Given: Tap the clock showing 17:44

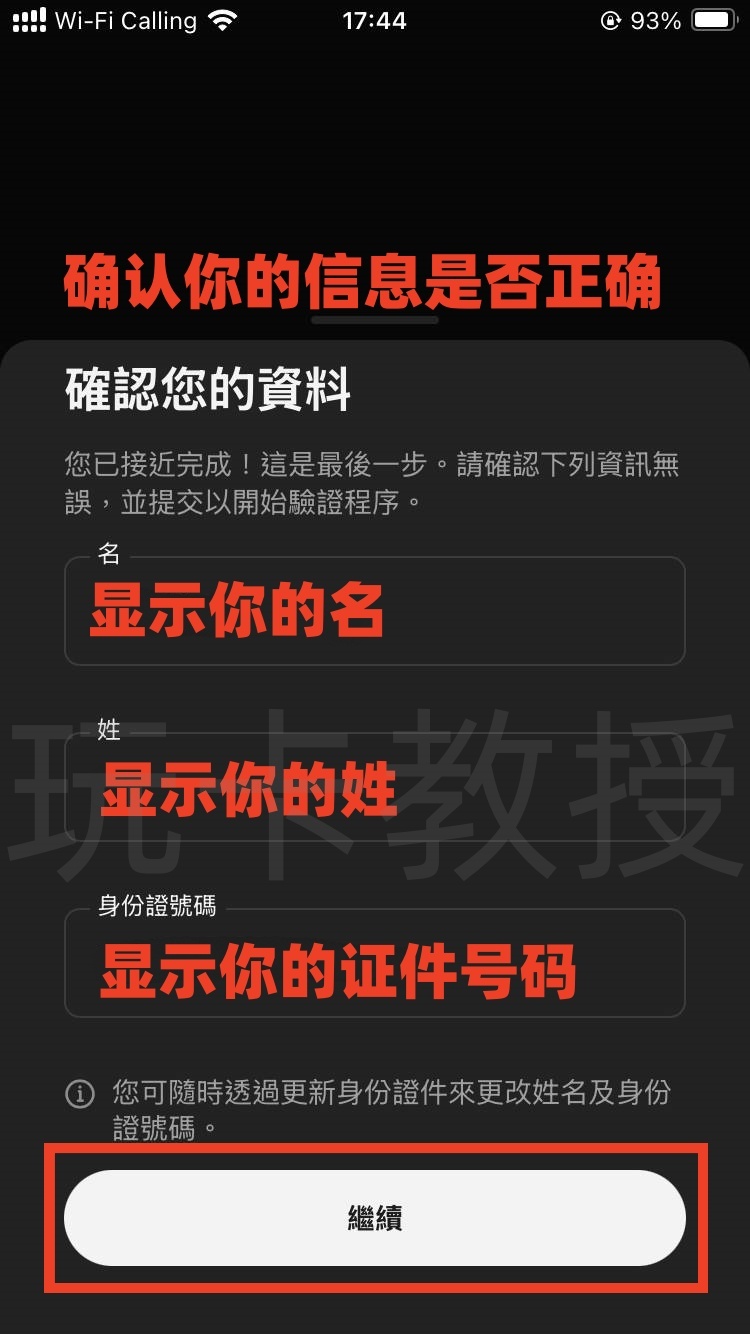Looking at the screenshot, I should (x=374, y=19).
